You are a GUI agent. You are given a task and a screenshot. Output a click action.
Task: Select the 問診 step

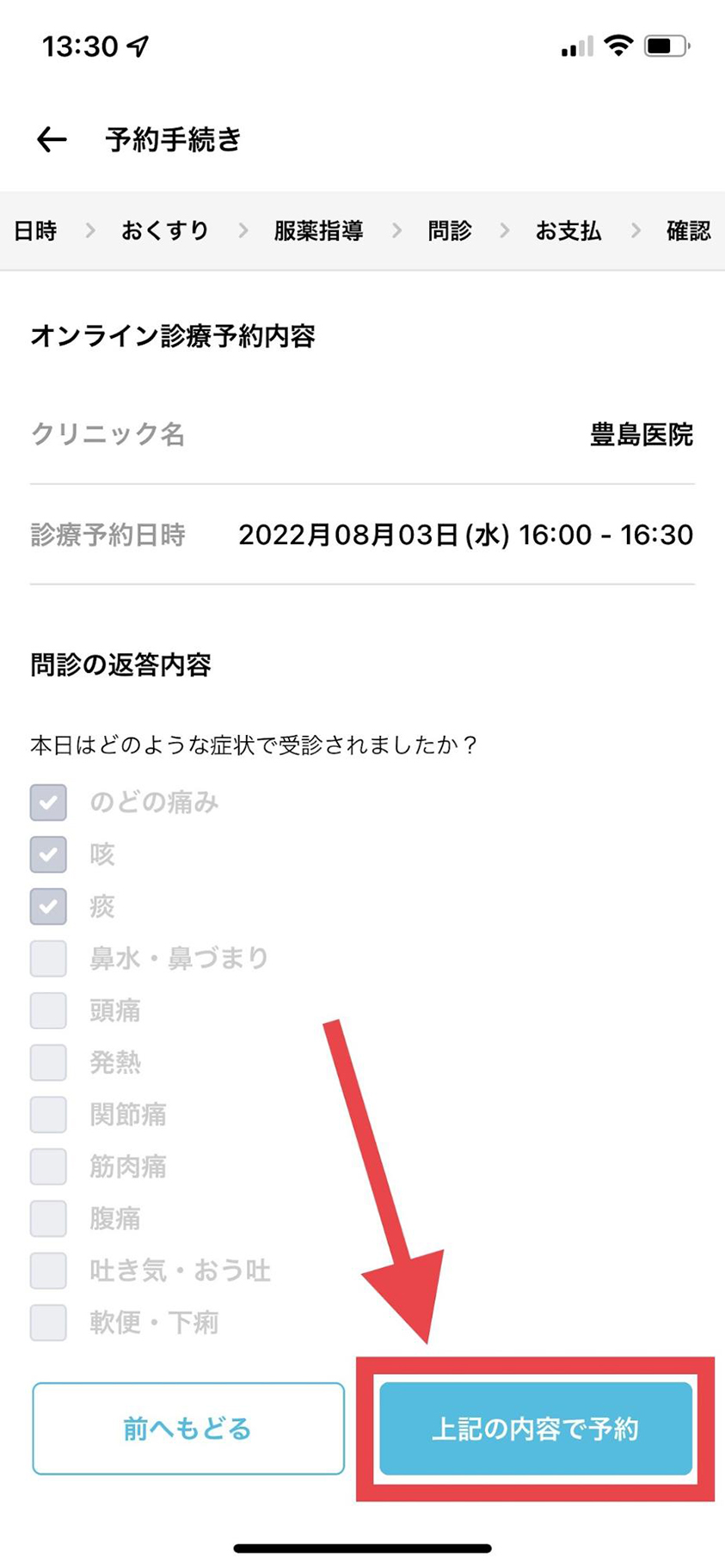pyautogui.click(x=450, y=230)
